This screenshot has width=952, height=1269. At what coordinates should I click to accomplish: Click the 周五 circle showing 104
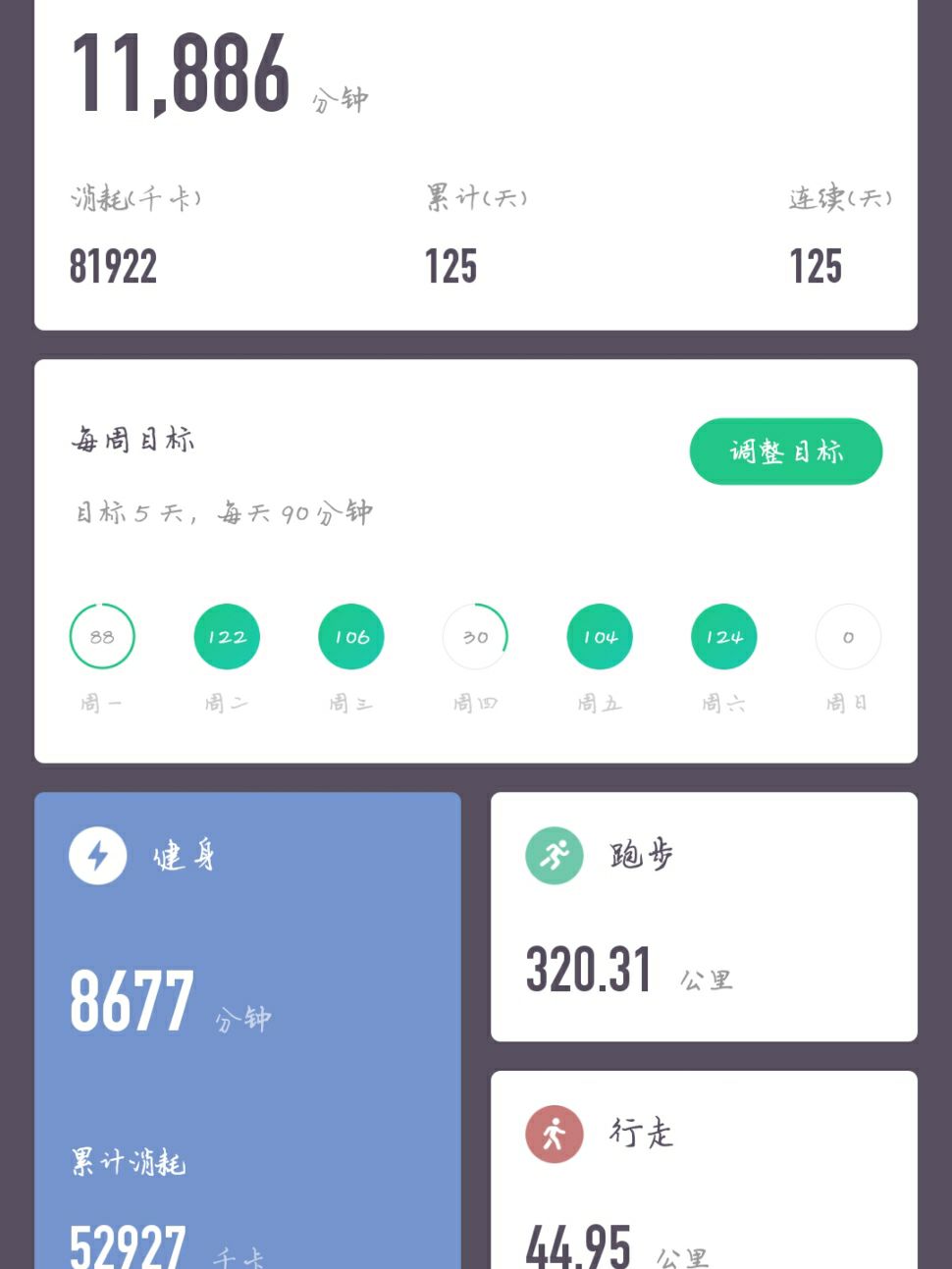coord(600,636)
